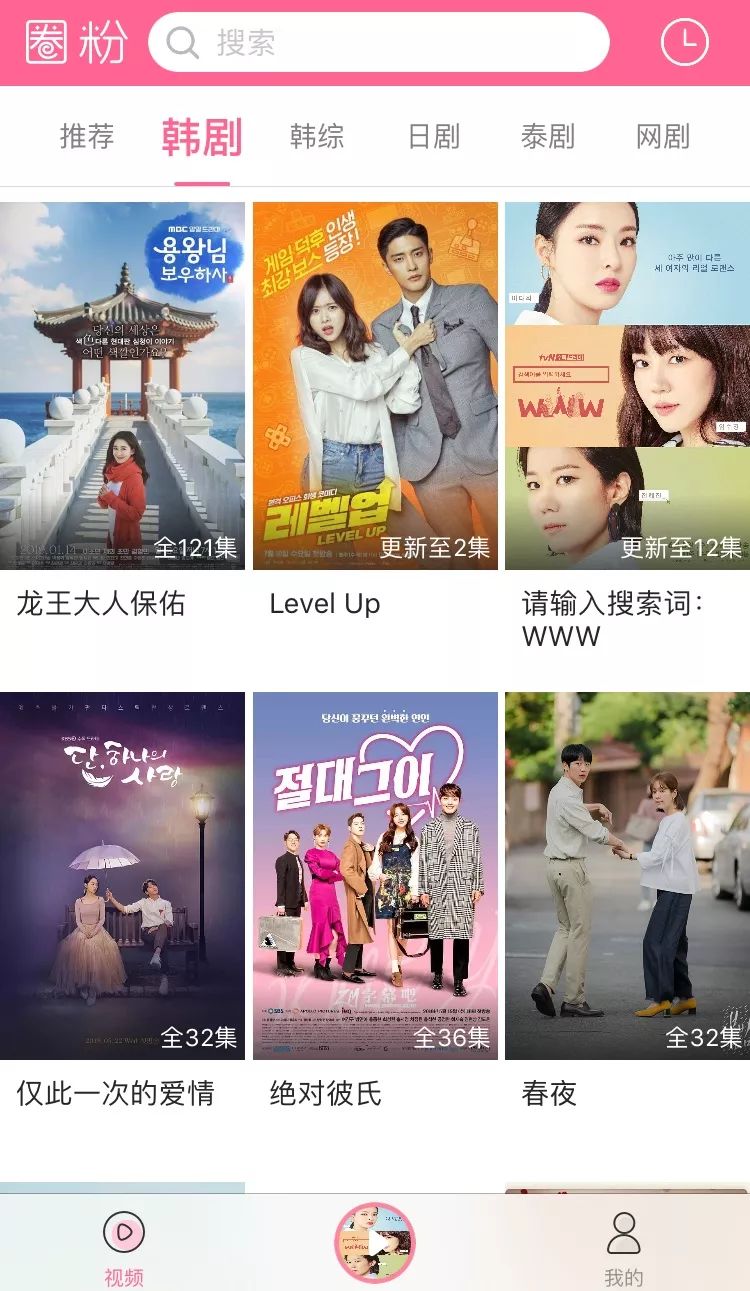This screenshot has height=1291, width=750.
Task: Go to the 我的 profile tab
Action: 624,1246
